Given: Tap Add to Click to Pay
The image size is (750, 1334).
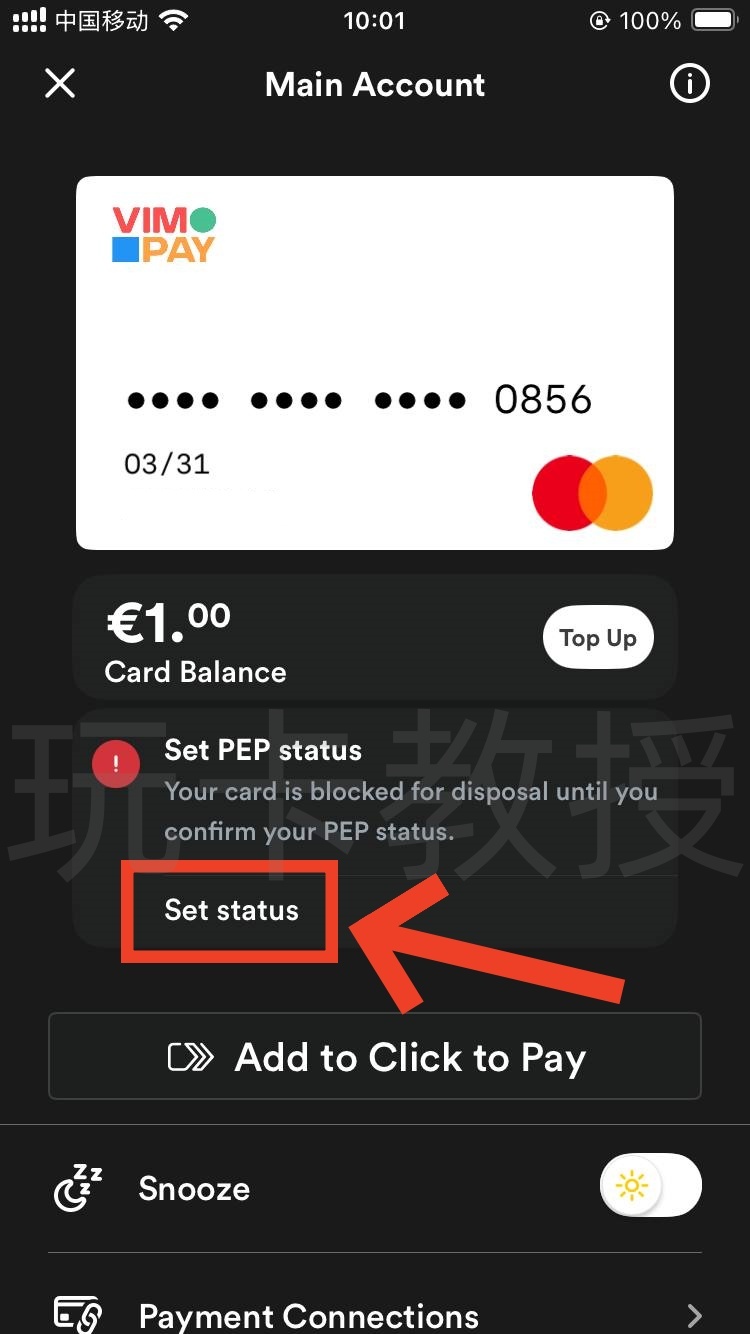Looking at the screenshot, I should [x=375, y=1056].
